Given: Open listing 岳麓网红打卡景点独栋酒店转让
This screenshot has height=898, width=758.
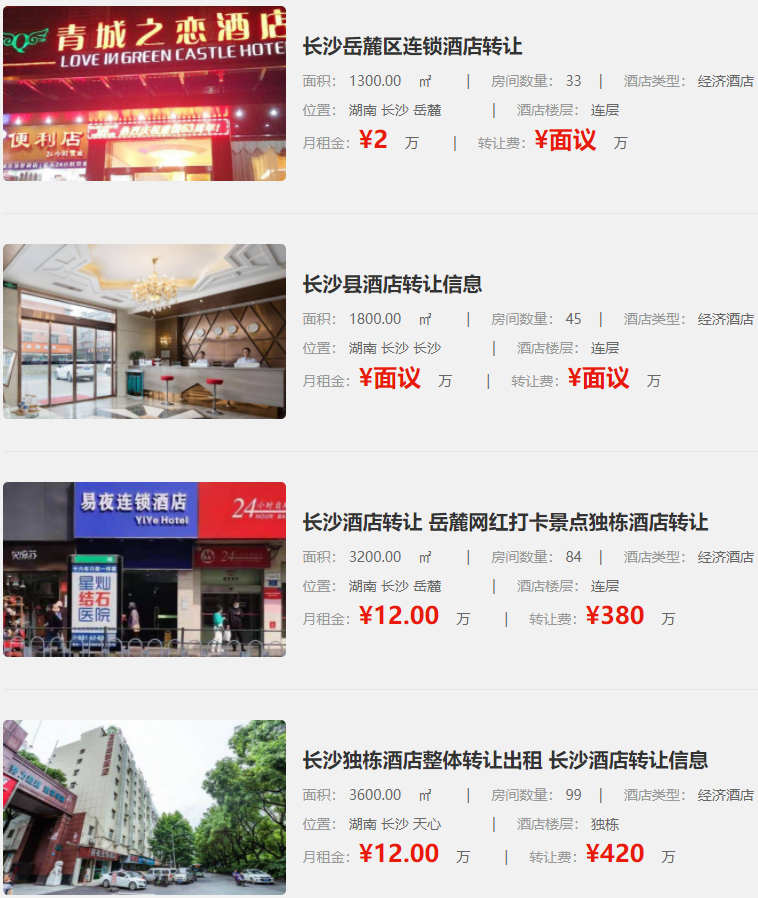Looking at the screenshot, I should pos(505,522).
